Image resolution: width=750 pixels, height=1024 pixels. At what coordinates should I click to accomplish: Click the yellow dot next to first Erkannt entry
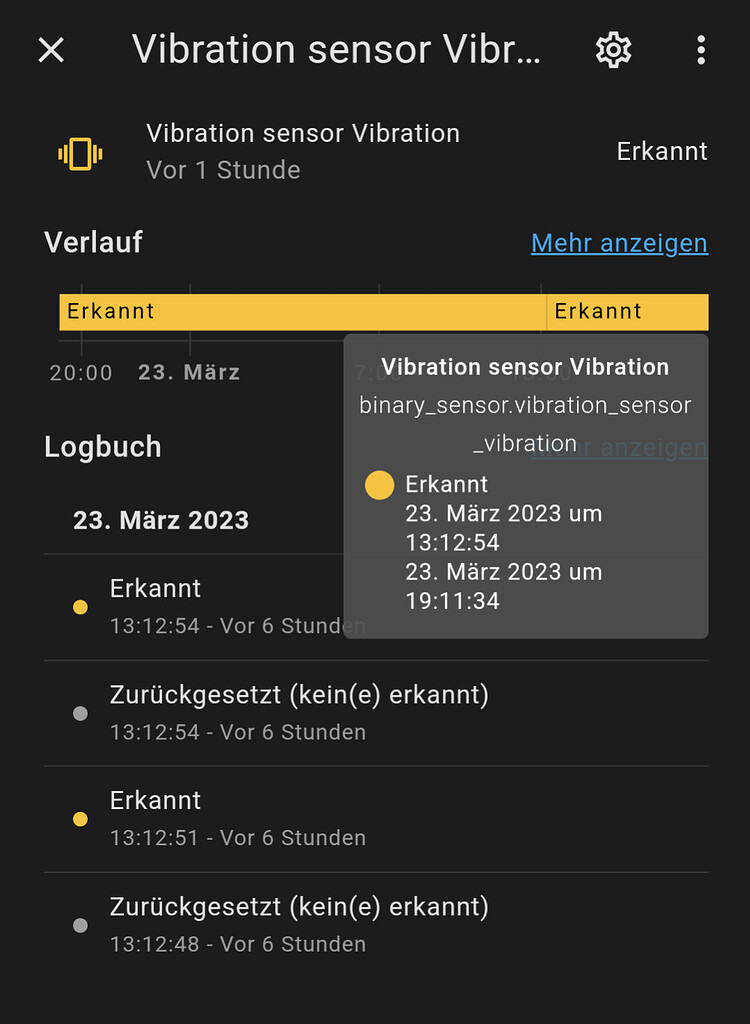pyautogui.click(x=80, y=607)
